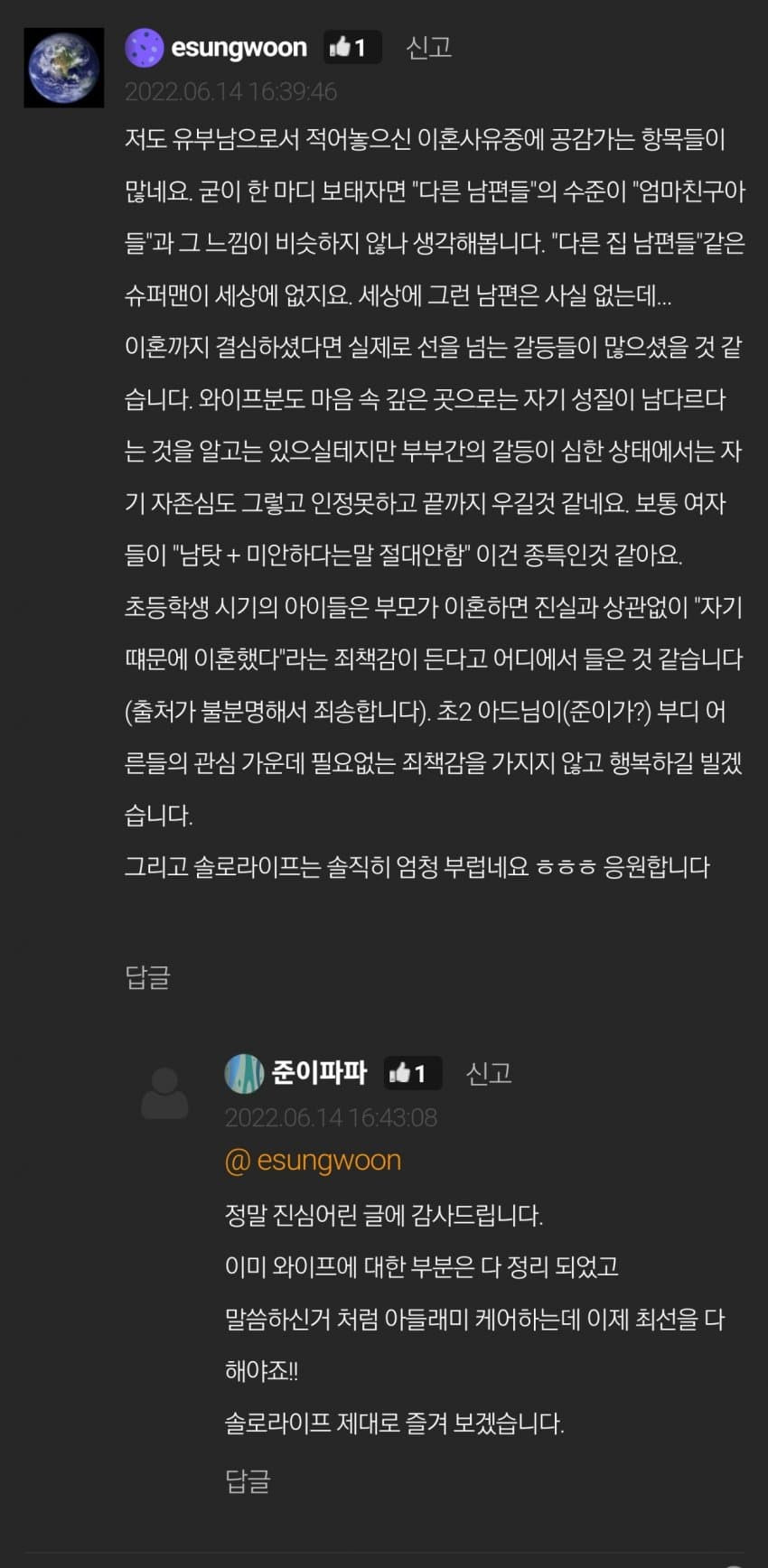This screenshot has width=768, height=1568.
Task: Open 준이파파's profile from username
Action: [x=319, y=1072]
